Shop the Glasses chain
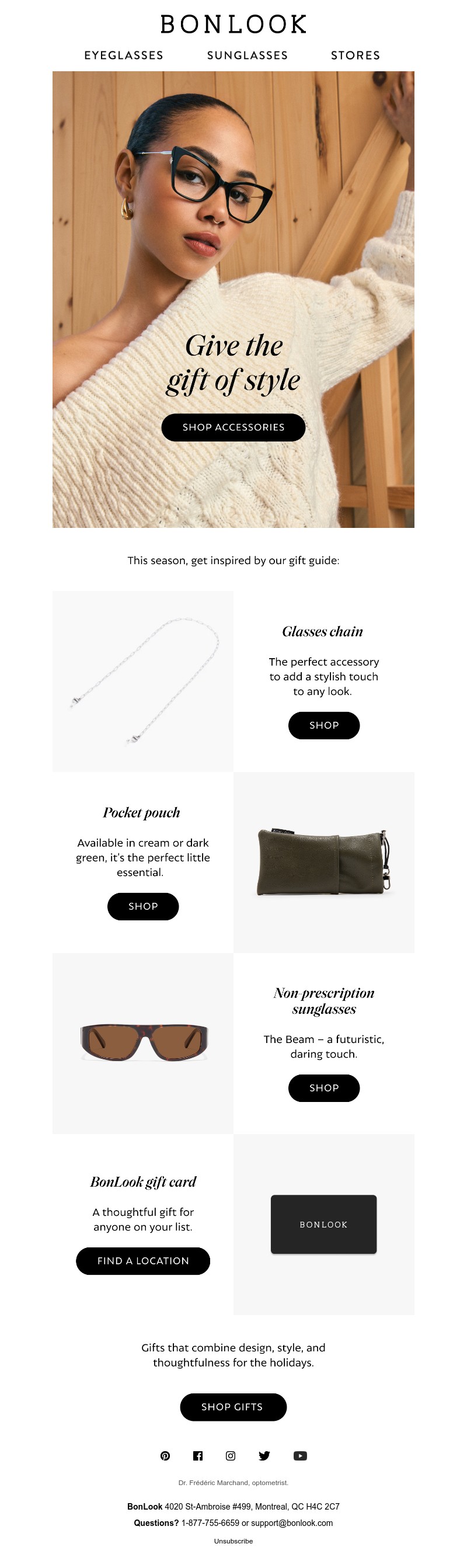 [323, 725]
